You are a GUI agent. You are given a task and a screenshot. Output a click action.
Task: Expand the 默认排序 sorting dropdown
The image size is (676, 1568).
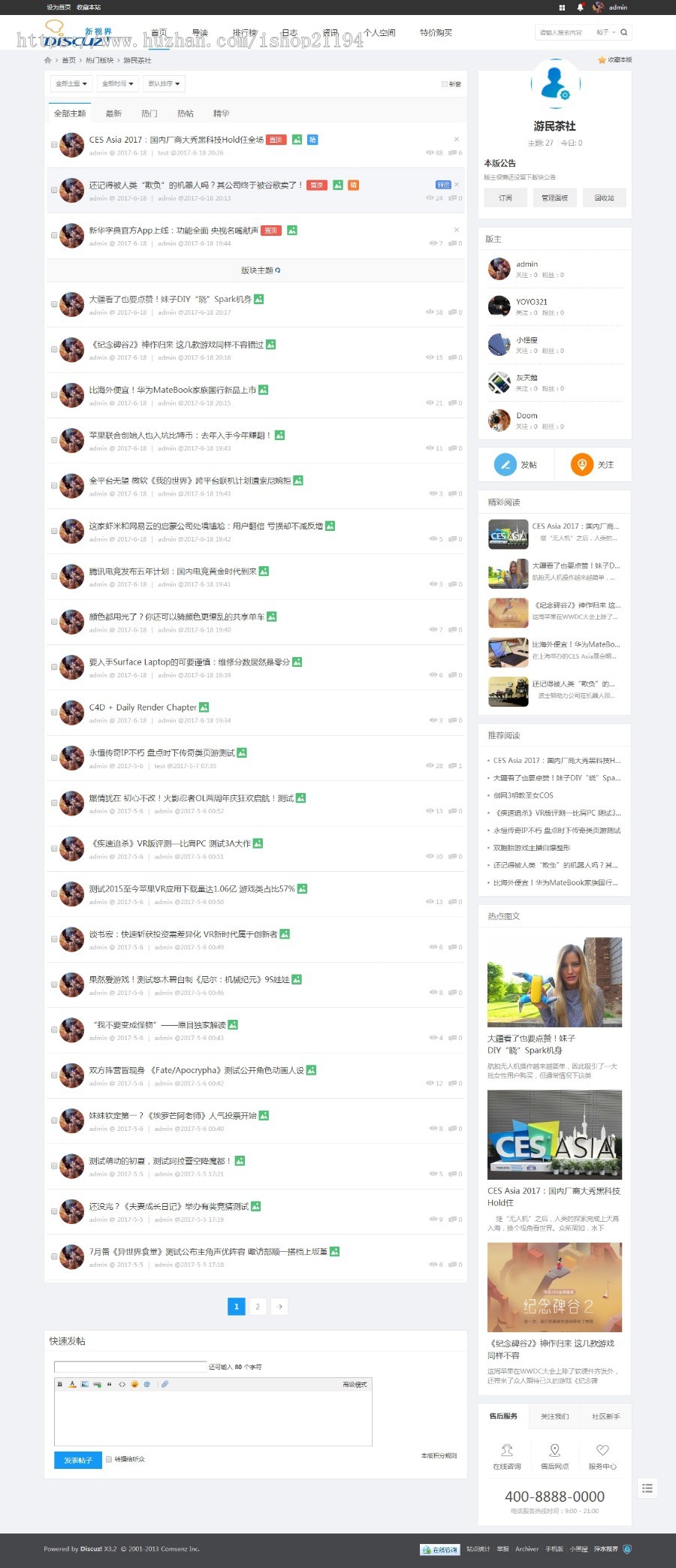[164, 84]
